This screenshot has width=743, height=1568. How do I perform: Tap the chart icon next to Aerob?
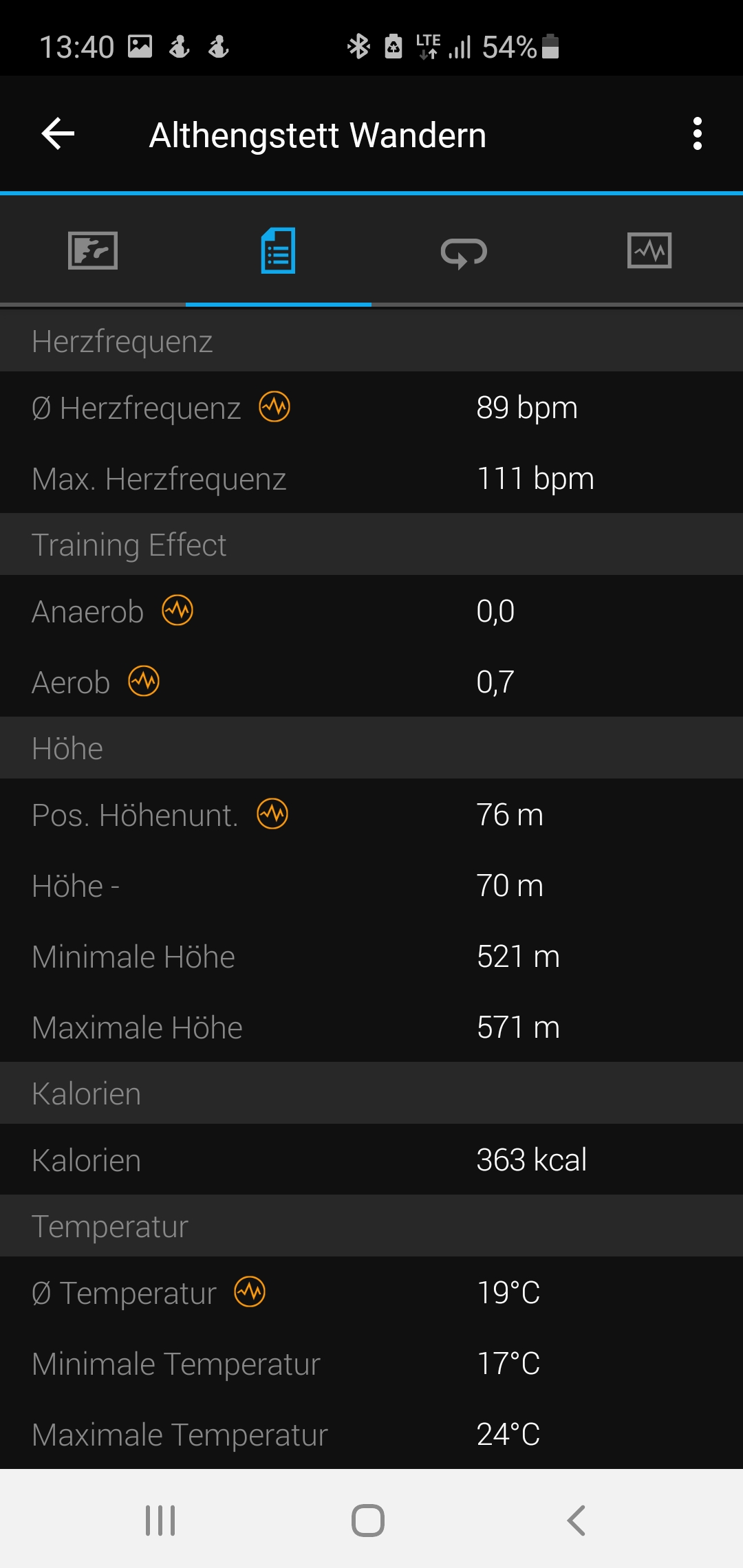[144, 681]
